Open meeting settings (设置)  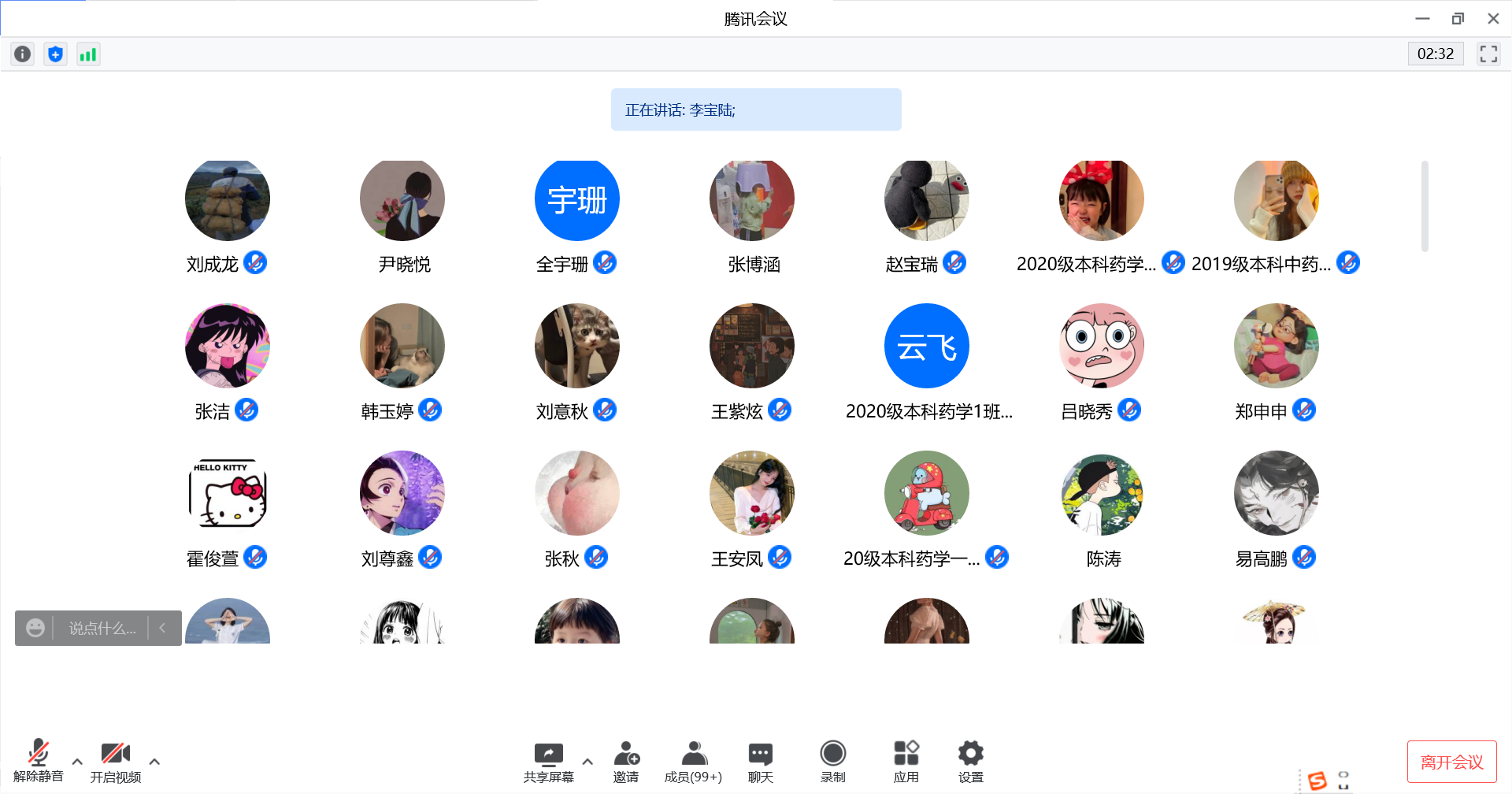point(970,760)
